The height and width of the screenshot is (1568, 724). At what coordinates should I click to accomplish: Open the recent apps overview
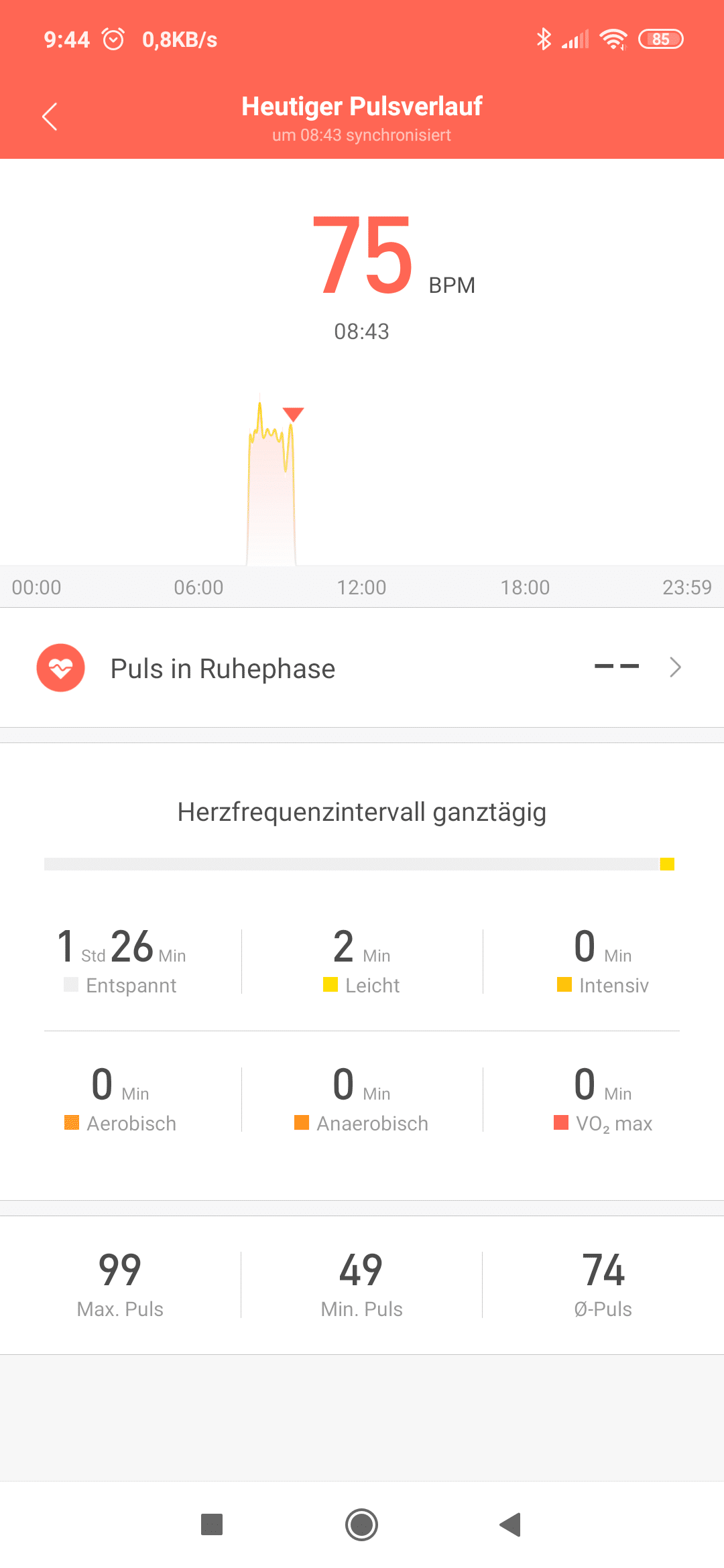click(212, 1524)
